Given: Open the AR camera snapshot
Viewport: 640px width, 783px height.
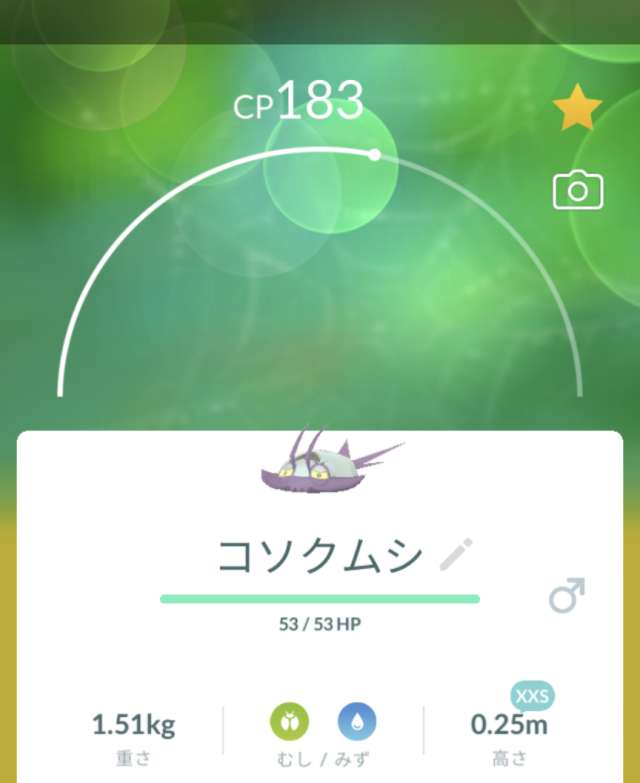Looking at the screenshot, I should [x=578, y=190].
